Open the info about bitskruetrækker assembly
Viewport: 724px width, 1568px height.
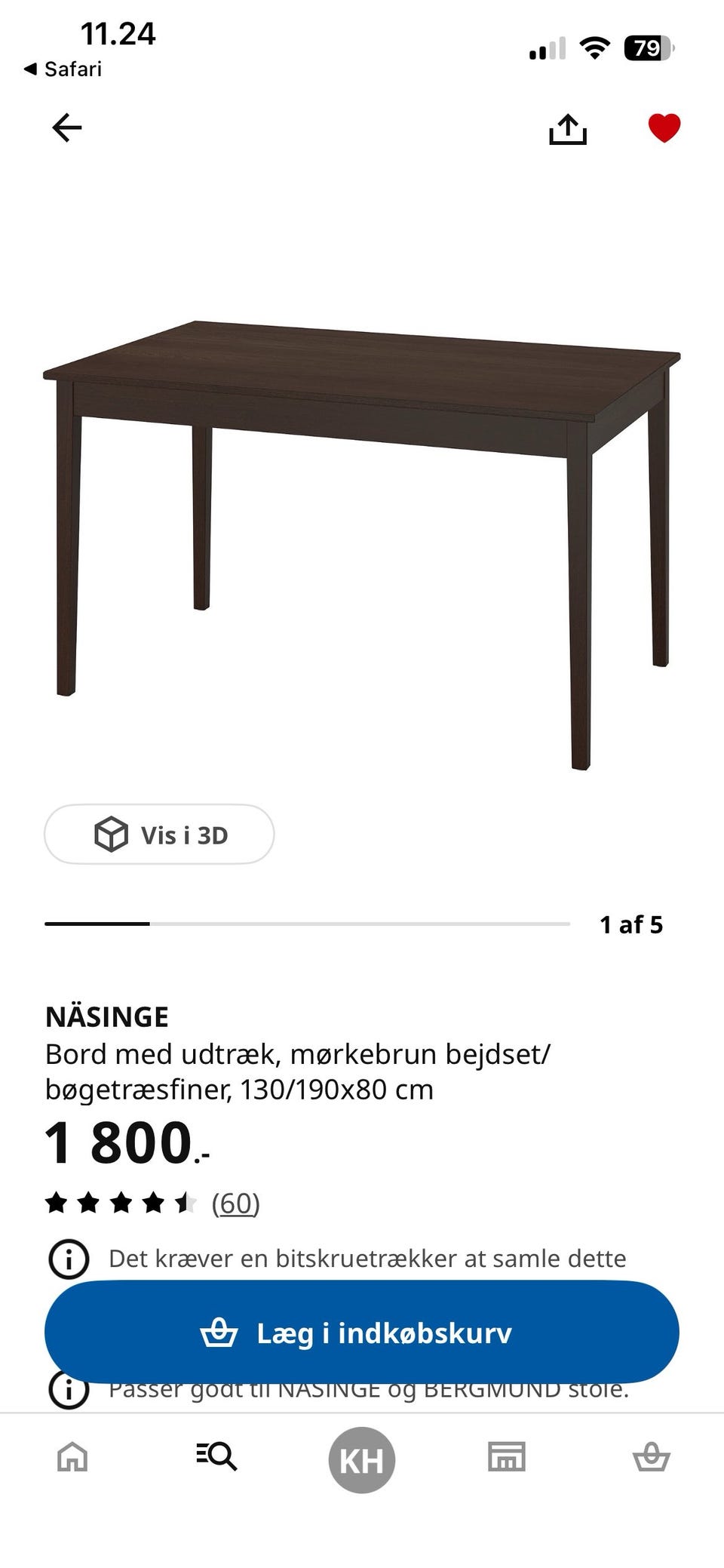tap(69, 1259)
